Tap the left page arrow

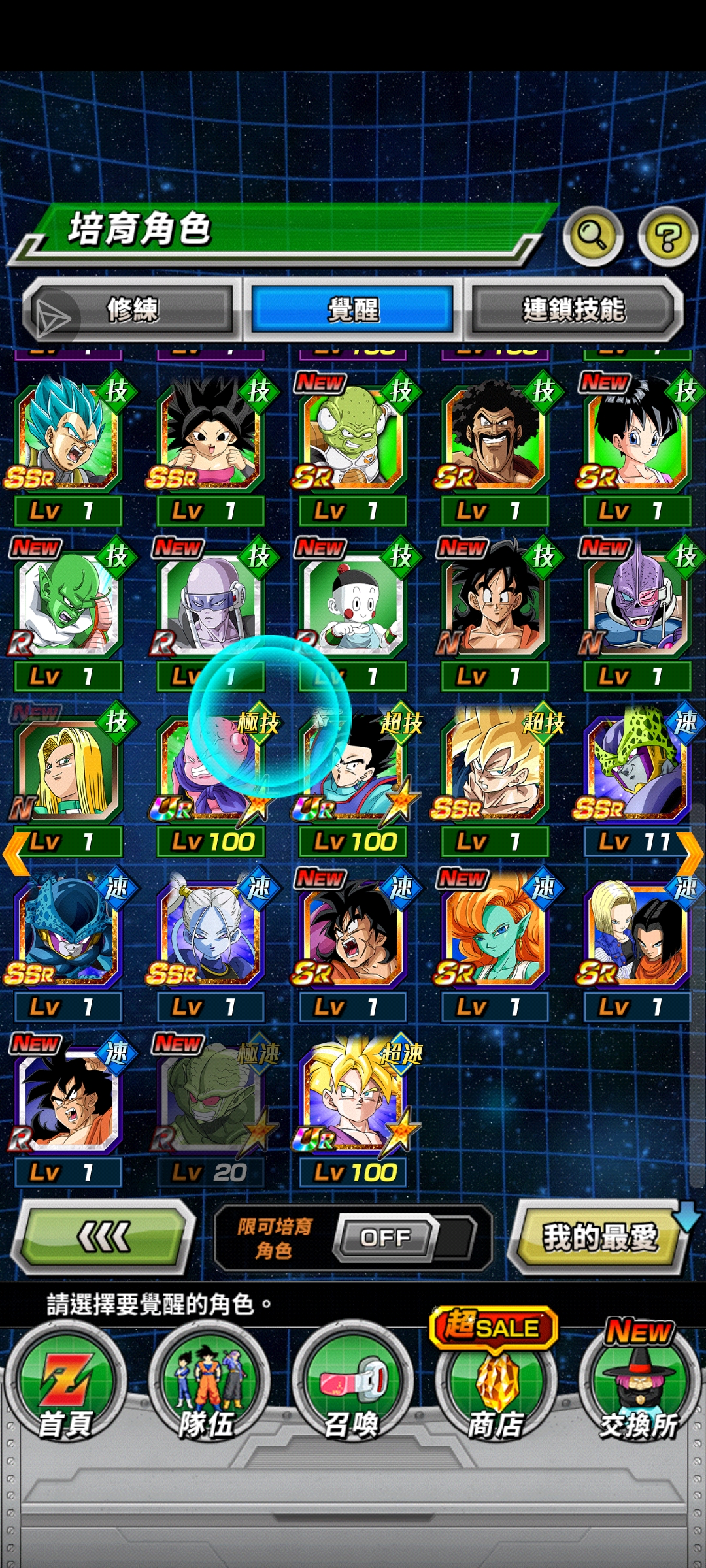click(x=14, y=853)
